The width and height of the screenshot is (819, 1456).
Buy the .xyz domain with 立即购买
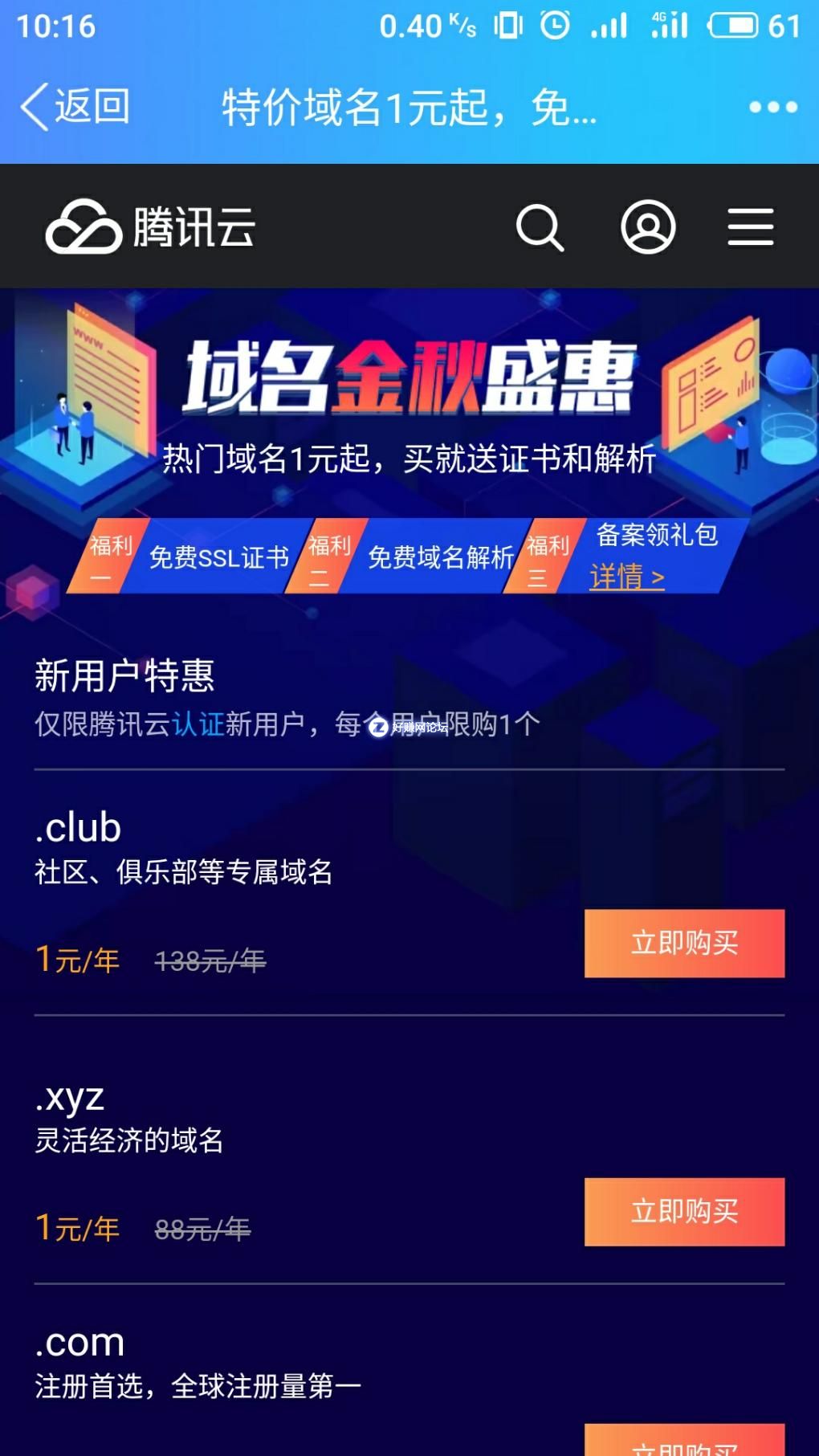[684, 1211]
